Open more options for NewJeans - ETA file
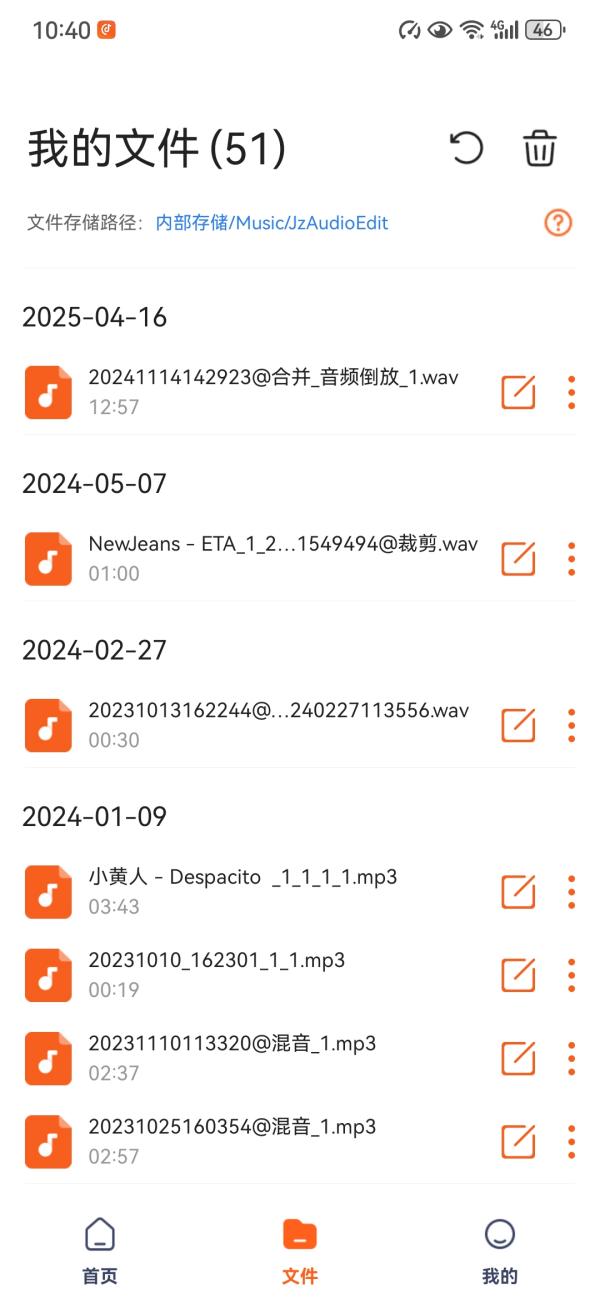600x1299 pixels. click(571, 559)
